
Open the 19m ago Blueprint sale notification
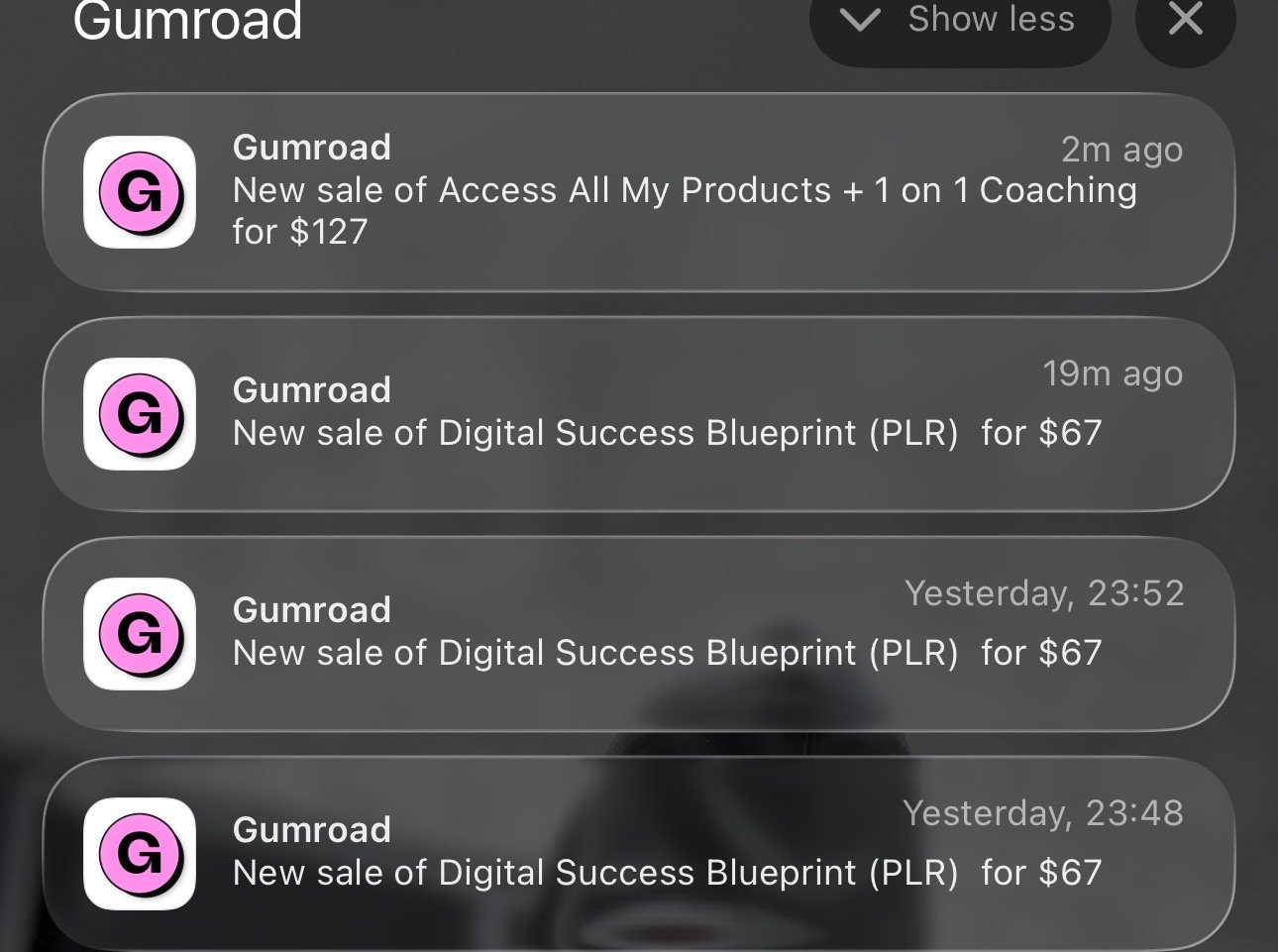[639, 413]
